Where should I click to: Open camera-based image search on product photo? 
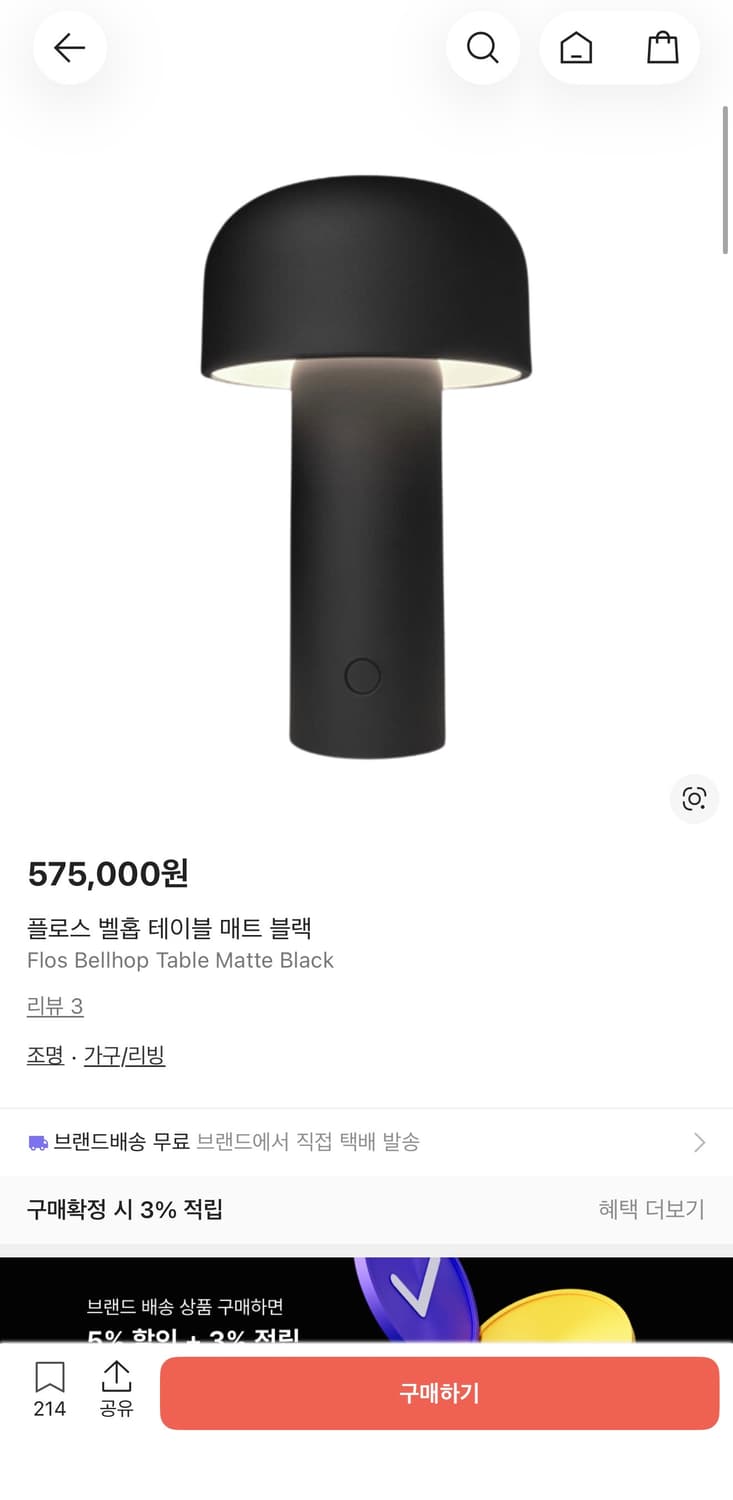pyautogui.click(x=694, y=799)
